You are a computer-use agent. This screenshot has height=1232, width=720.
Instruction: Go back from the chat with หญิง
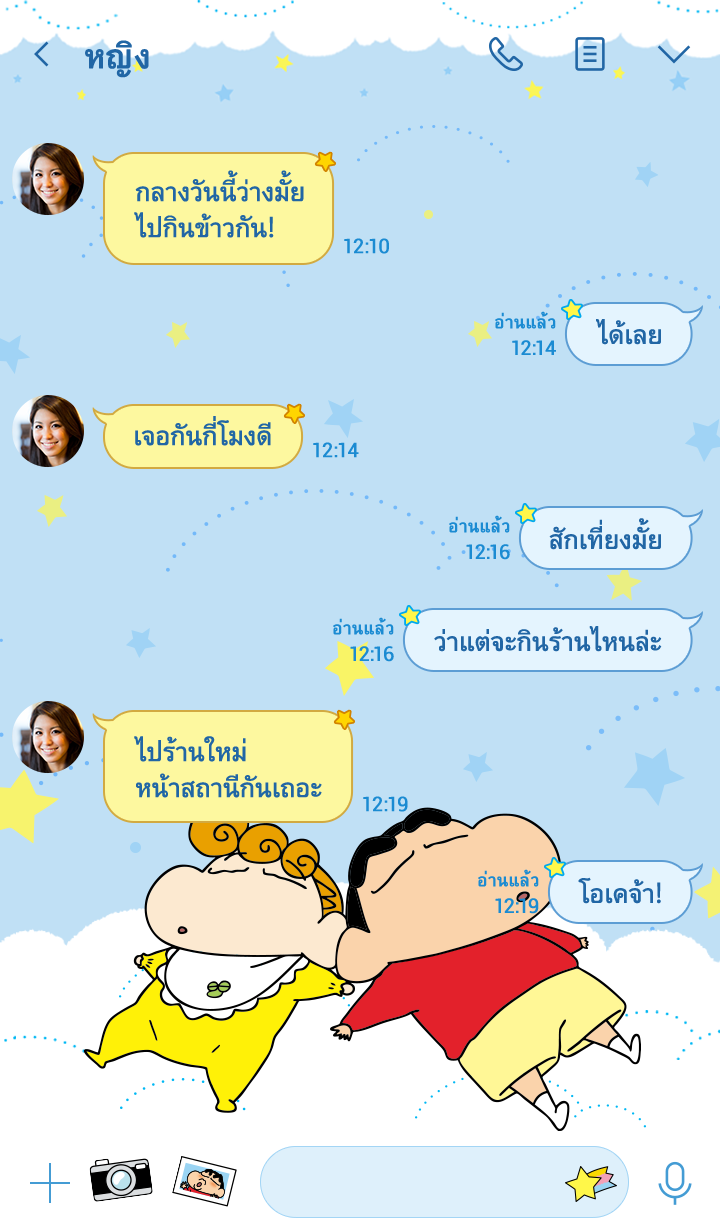[x=41, y=54]
